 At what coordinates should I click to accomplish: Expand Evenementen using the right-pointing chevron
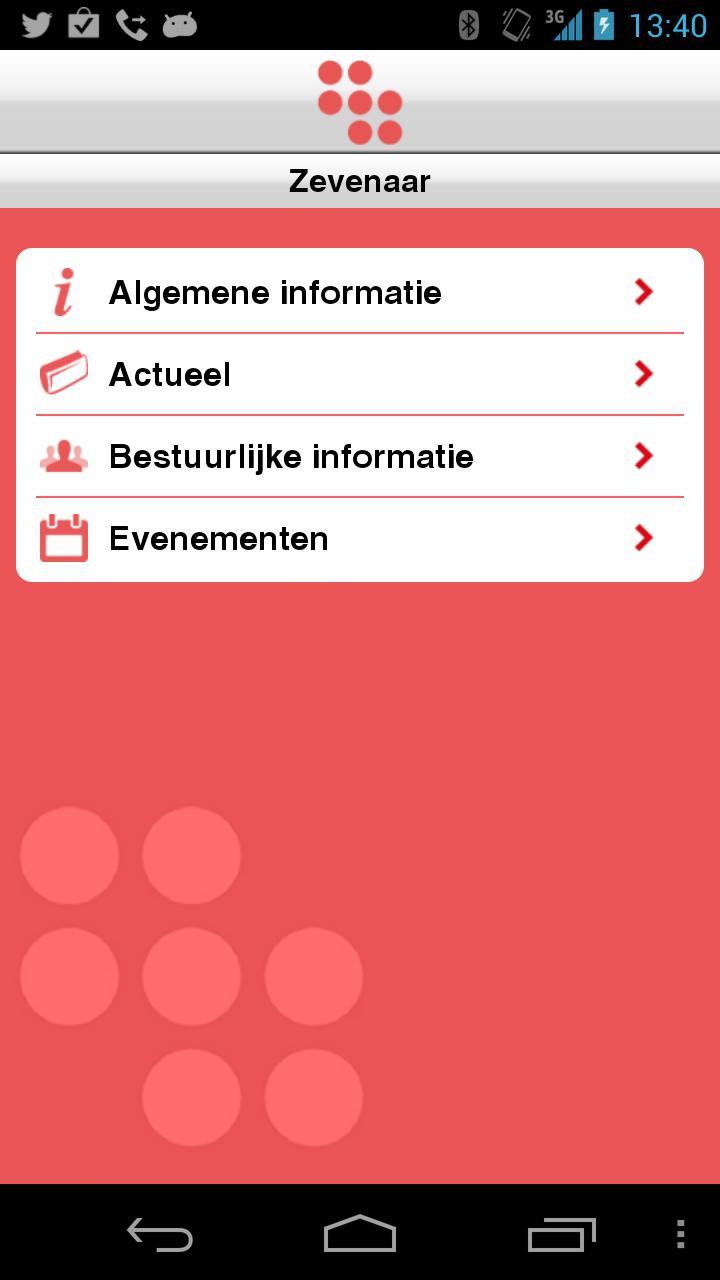642,537
